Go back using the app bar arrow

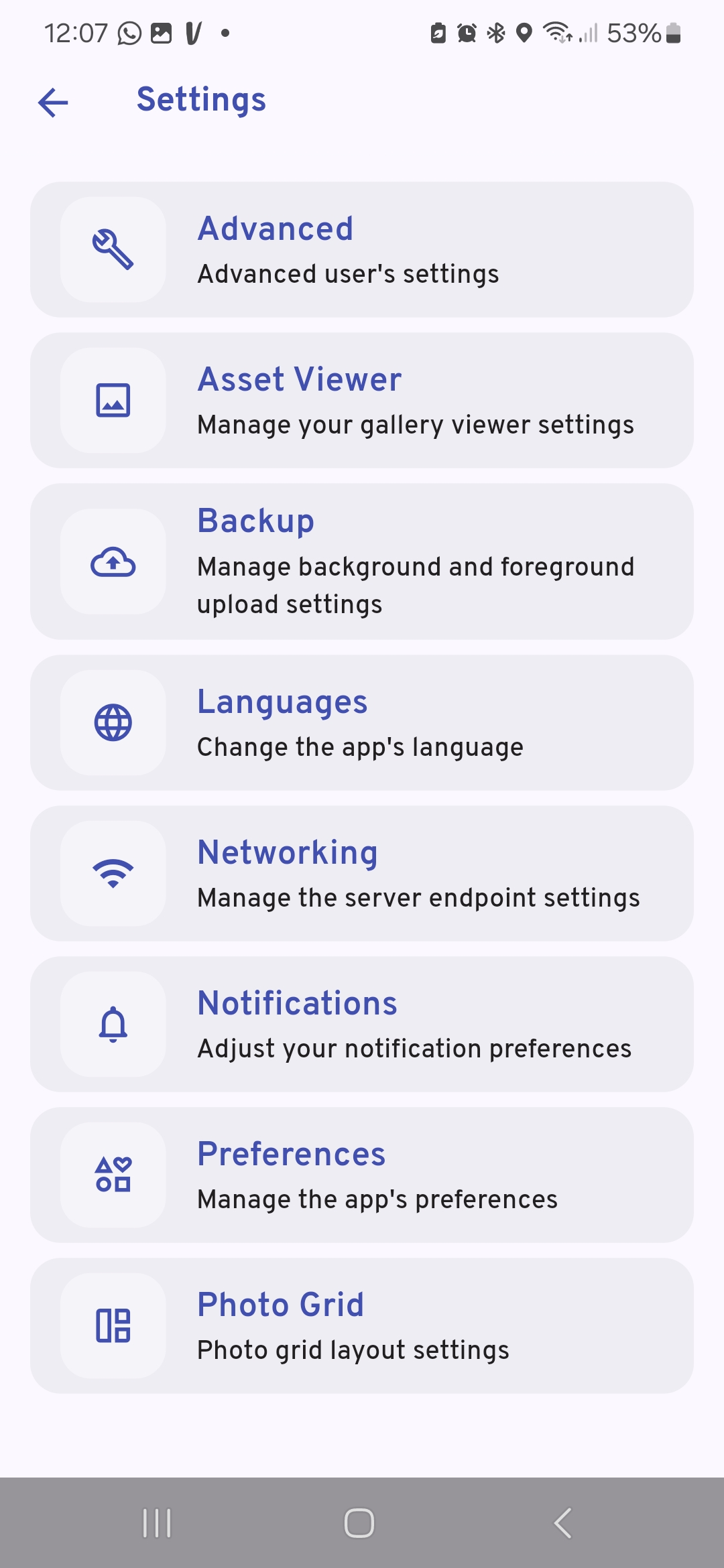pyautogui.click(x=54, y=103)
